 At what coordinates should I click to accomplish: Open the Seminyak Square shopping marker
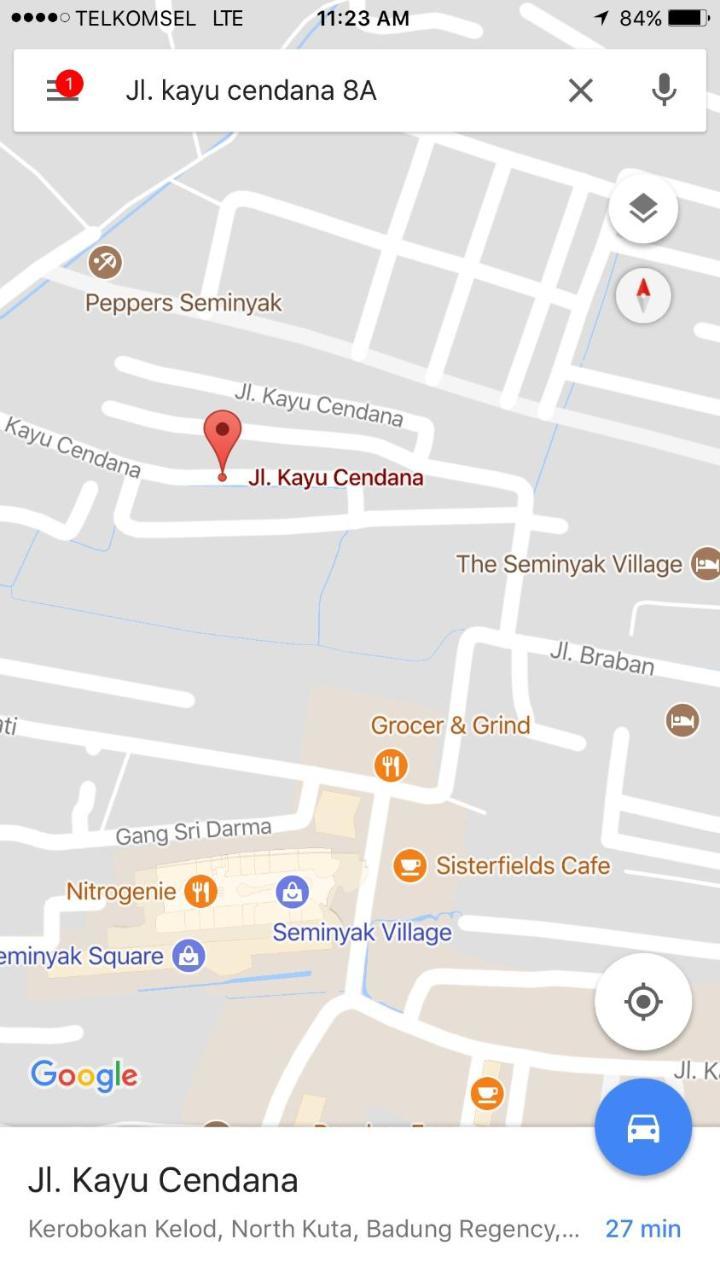click(x=188, y=956)
